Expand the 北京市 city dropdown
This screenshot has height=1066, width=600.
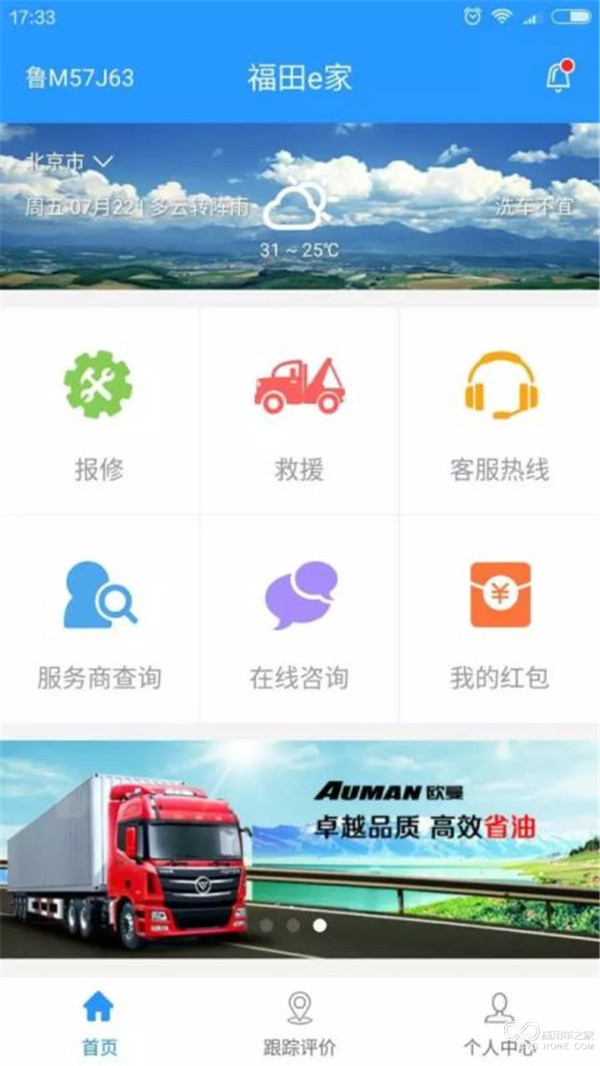(x=70, y=161)
